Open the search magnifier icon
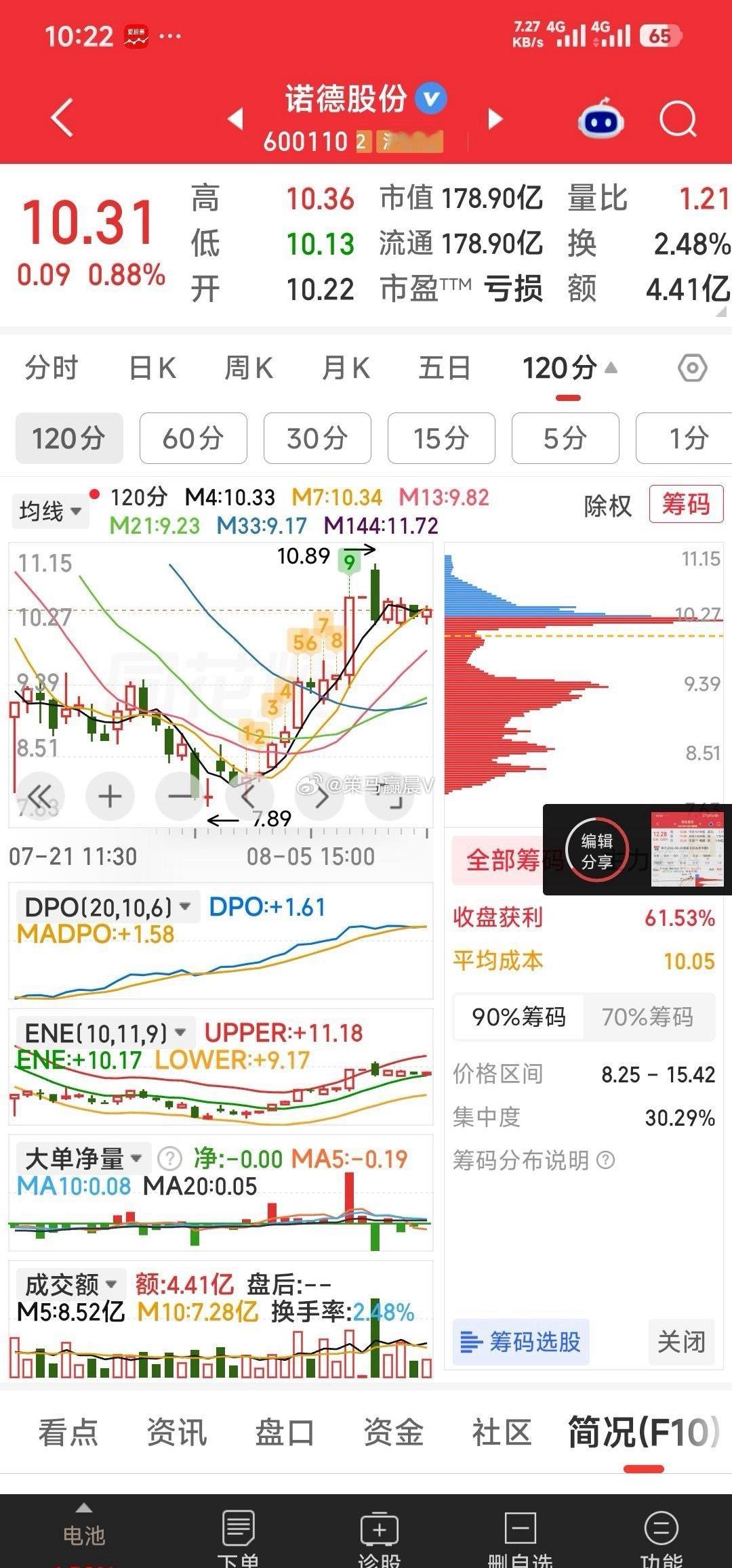This screenshot has width=732, height=1568. coord(678,120)
